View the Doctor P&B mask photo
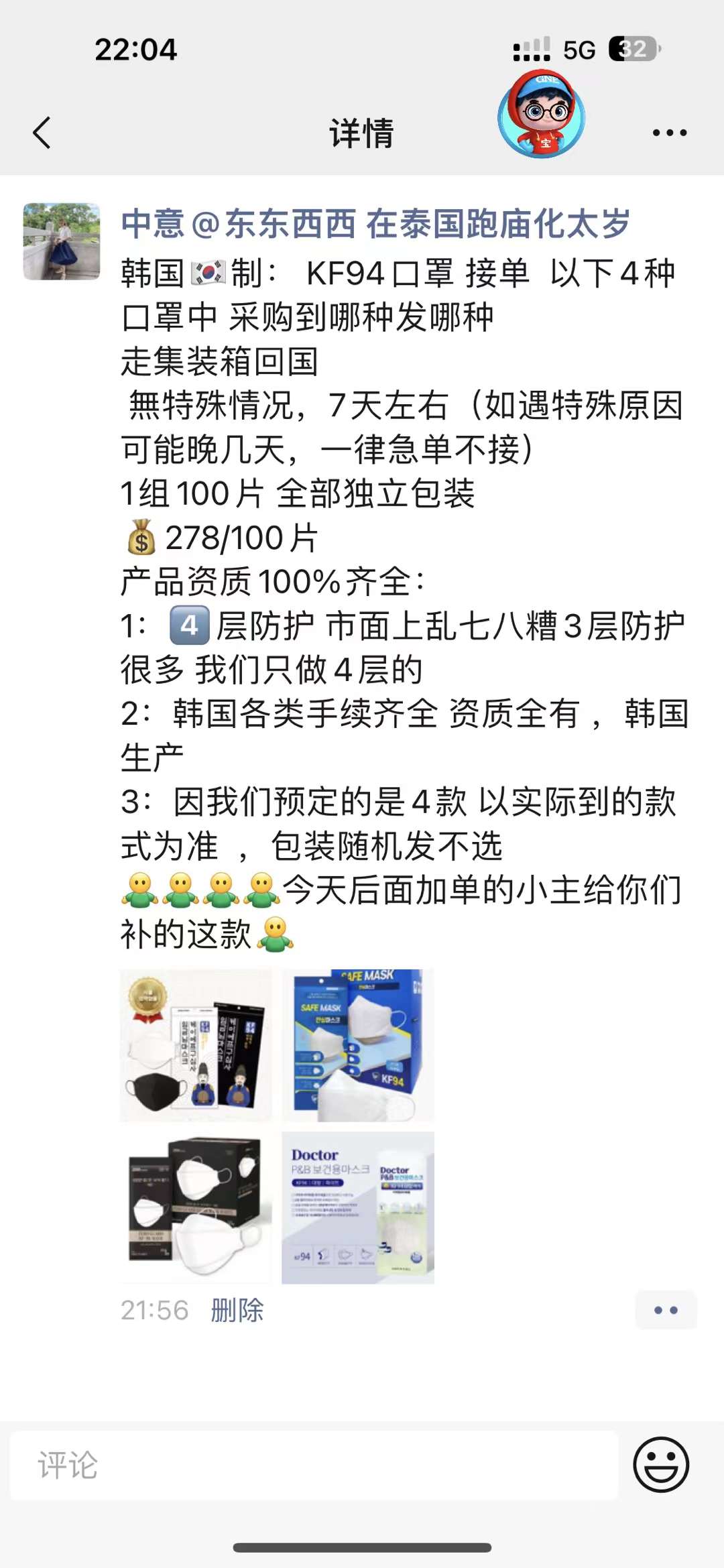This screenshot has height=1568, width=724. pos(358,1207)
